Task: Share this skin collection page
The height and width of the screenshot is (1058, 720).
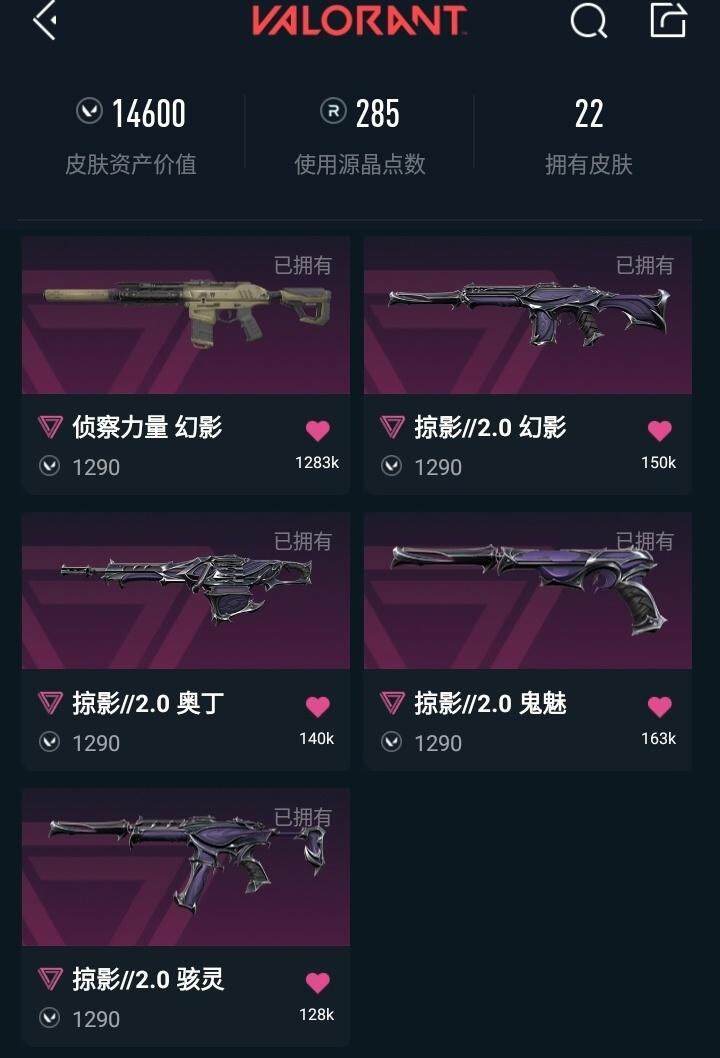Action: click(668, 20)
